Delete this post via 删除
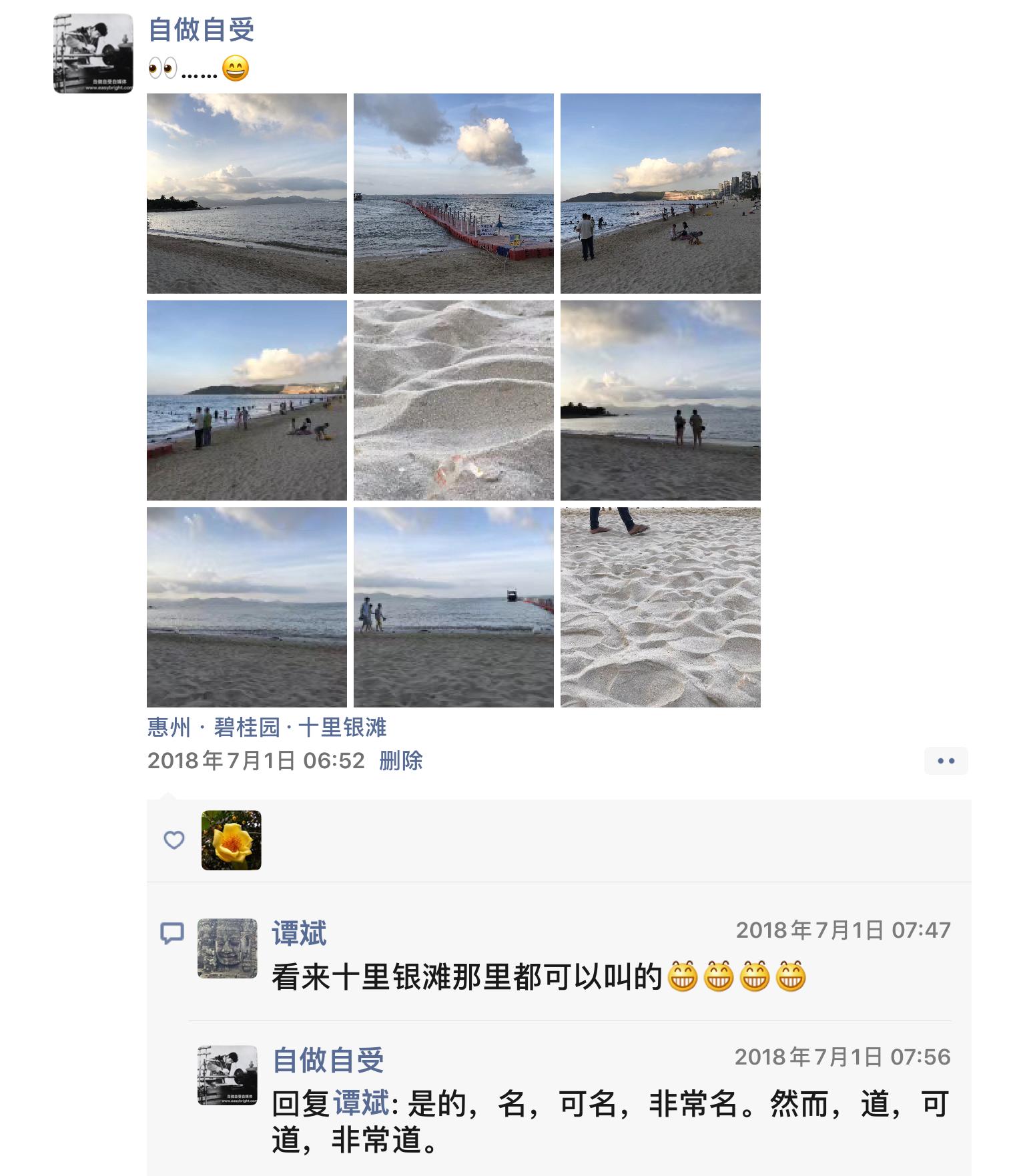 (x=400, y=760)
